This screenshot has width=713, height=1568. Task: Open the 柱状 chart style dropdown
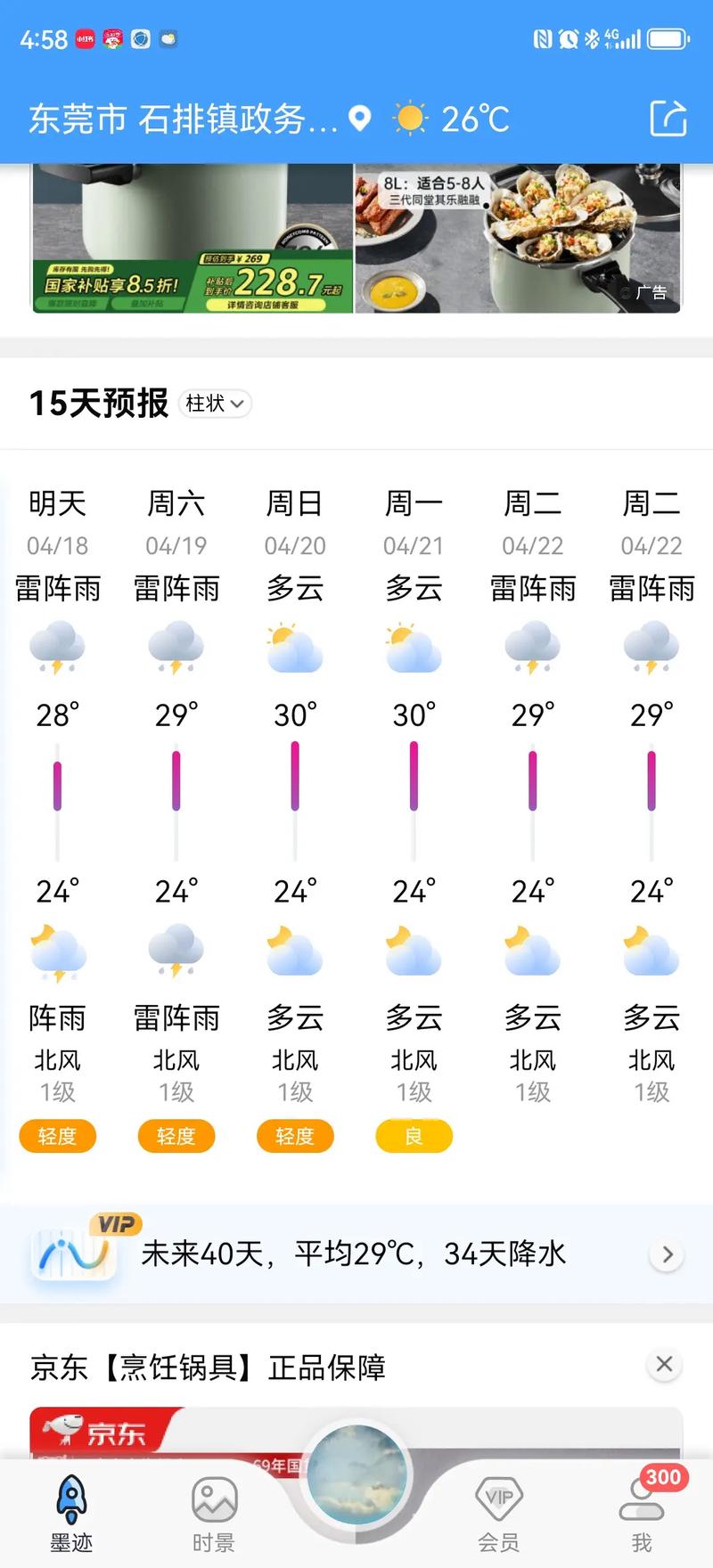coord(214,404)
